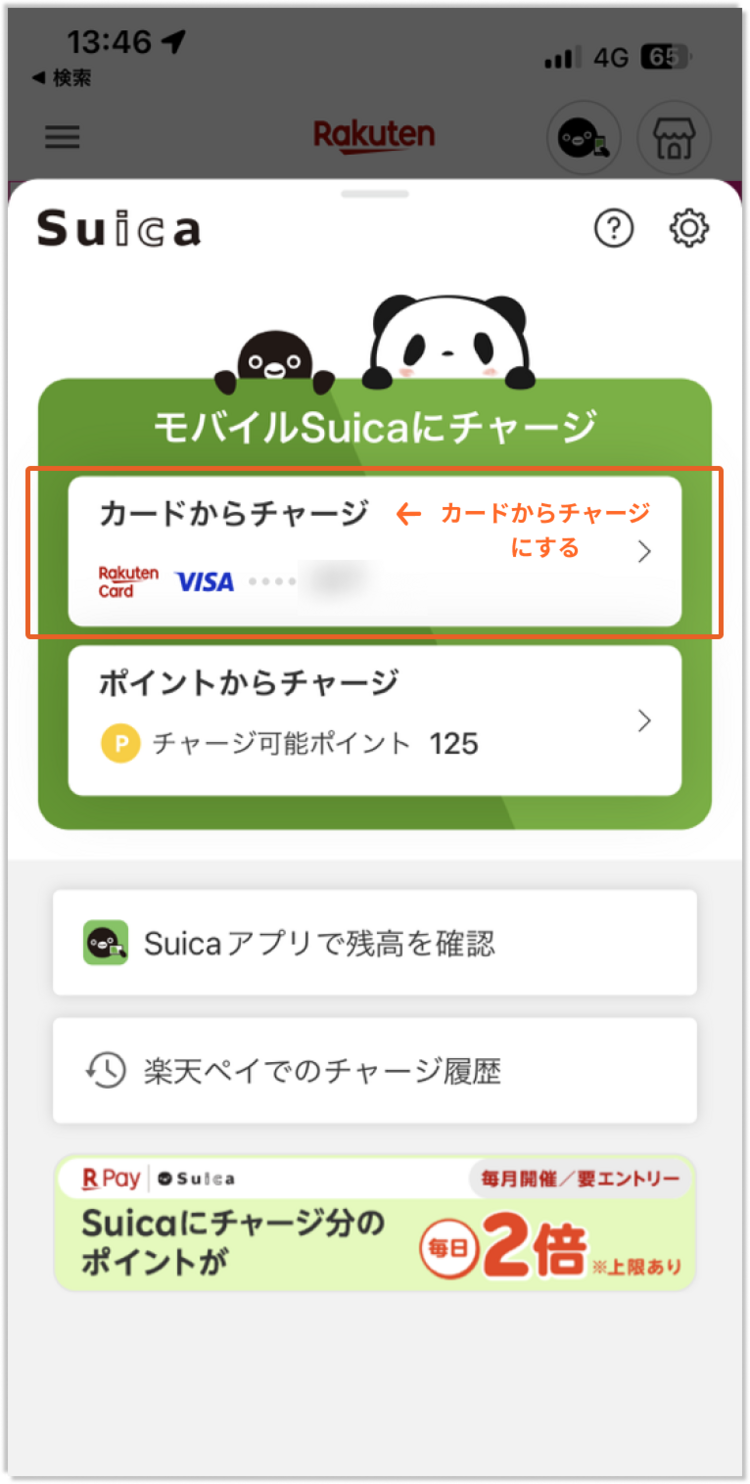This screenshot has width=750, height=1484.
Task: Tap the Rakuten logo in the header
Action: pos(374,136)
